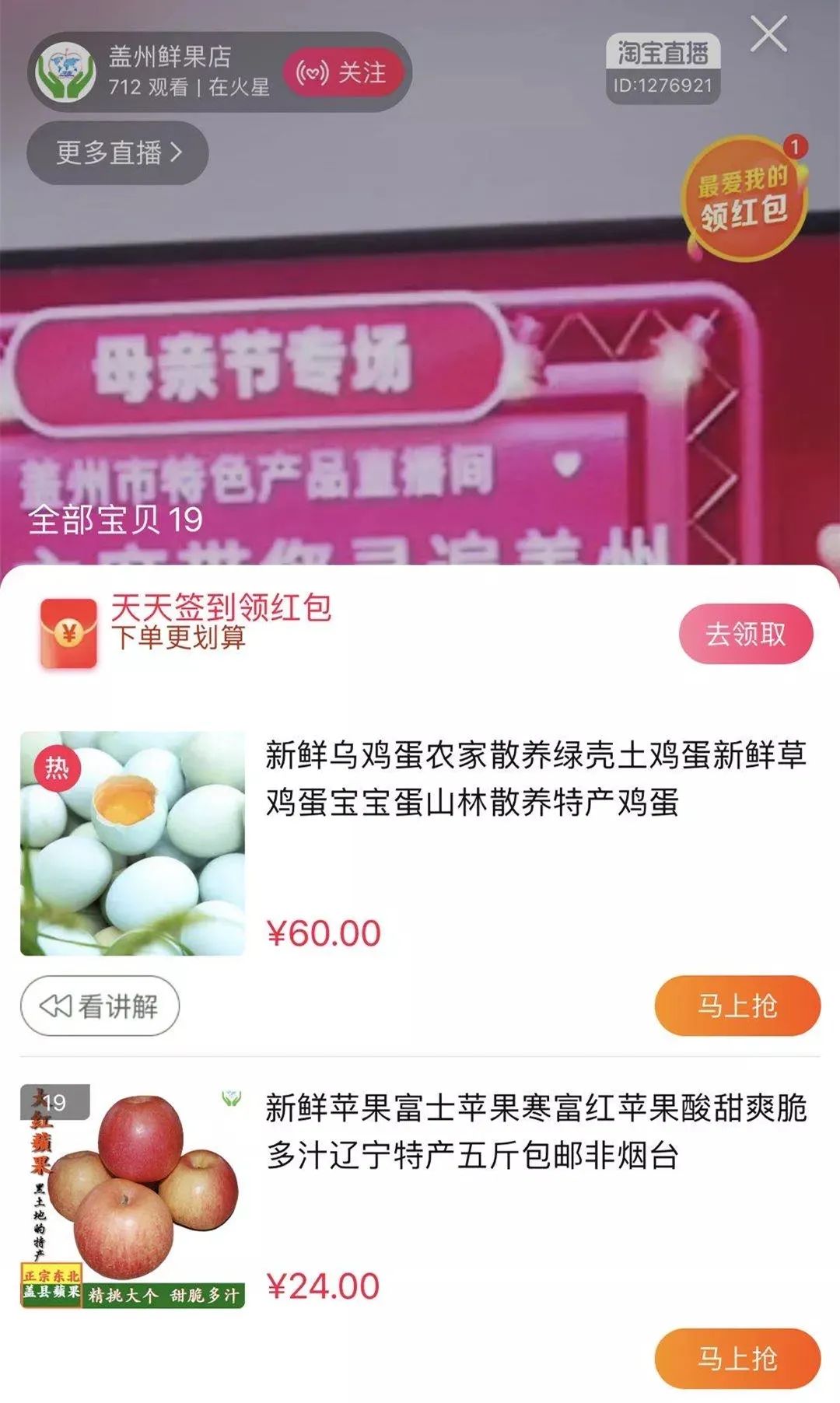Viewport: 840px width, 1403px height.
Task: Watch 看讲解 for the eggs
Action: (100, 1006)
